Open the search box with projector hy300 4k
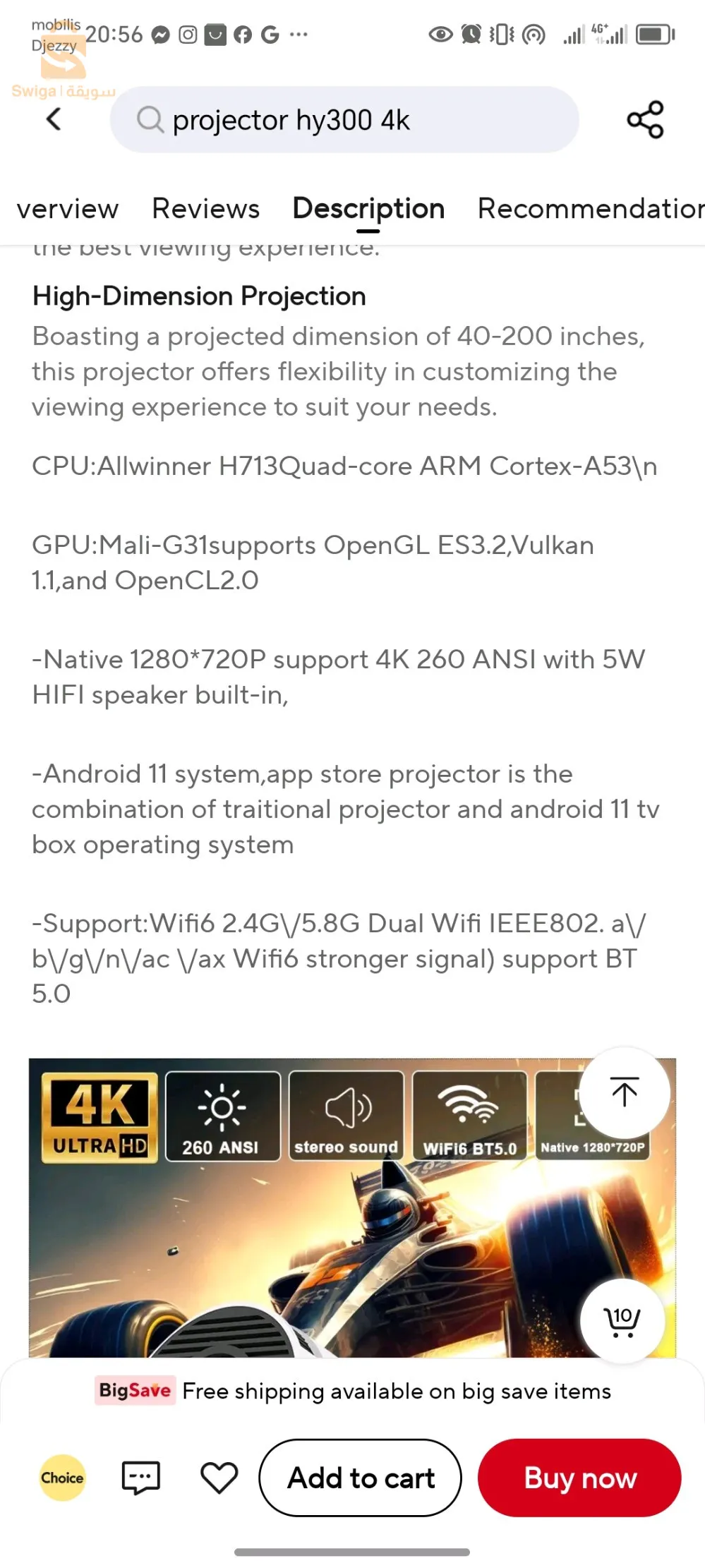This screenshot has height=1568, width=705. point(344,120)
